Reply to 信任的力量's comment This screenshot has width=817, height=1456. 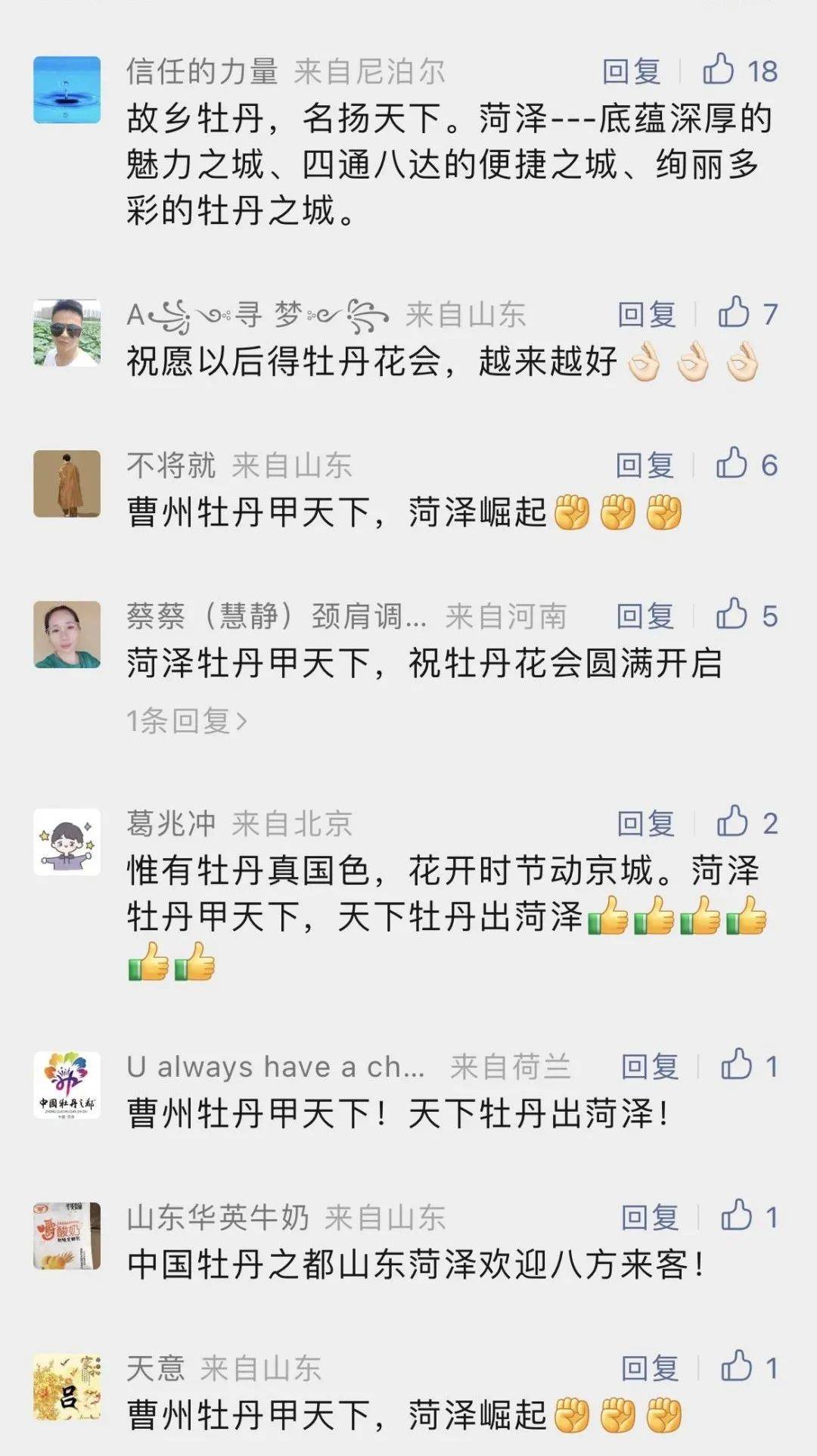point(632,72)
